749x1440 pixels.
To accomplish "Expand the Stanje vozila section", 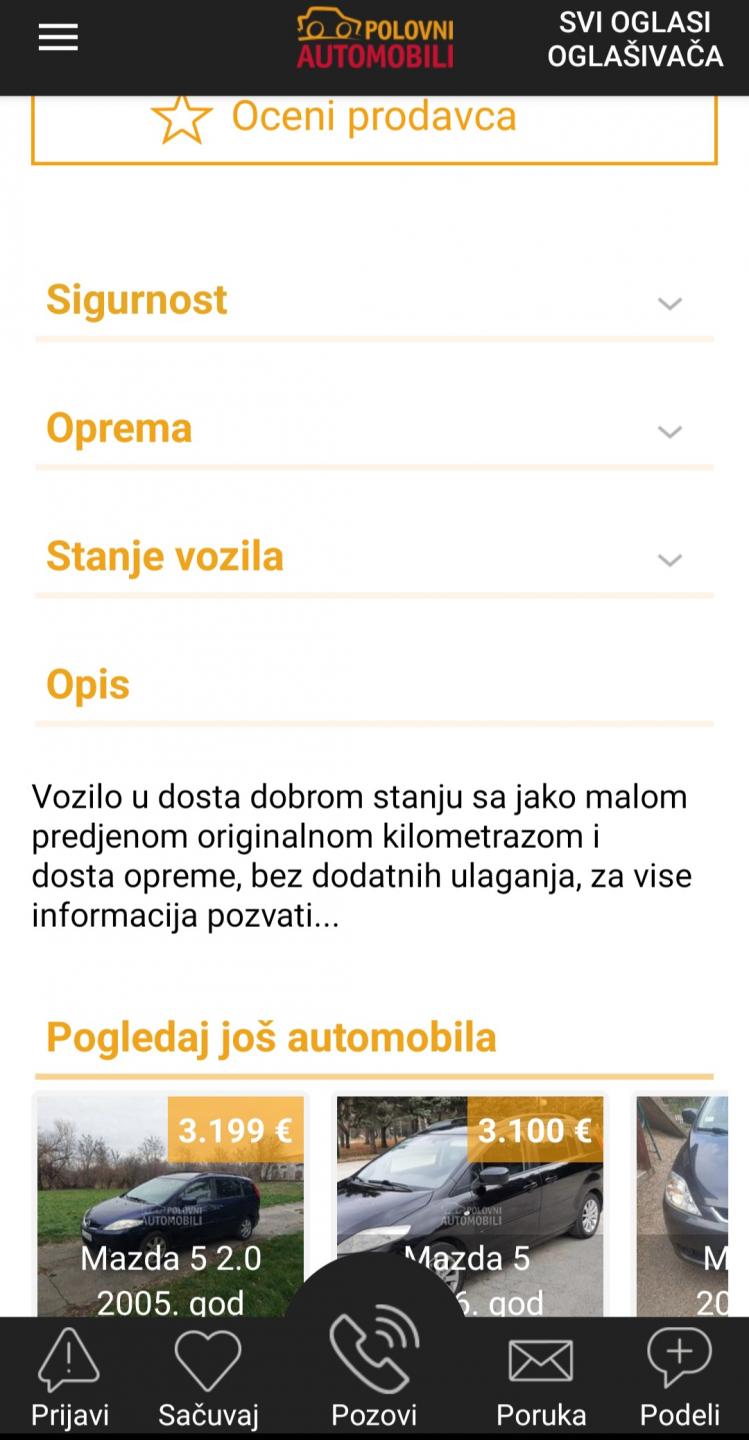I will pyautogui.click(x=374, y=557).
